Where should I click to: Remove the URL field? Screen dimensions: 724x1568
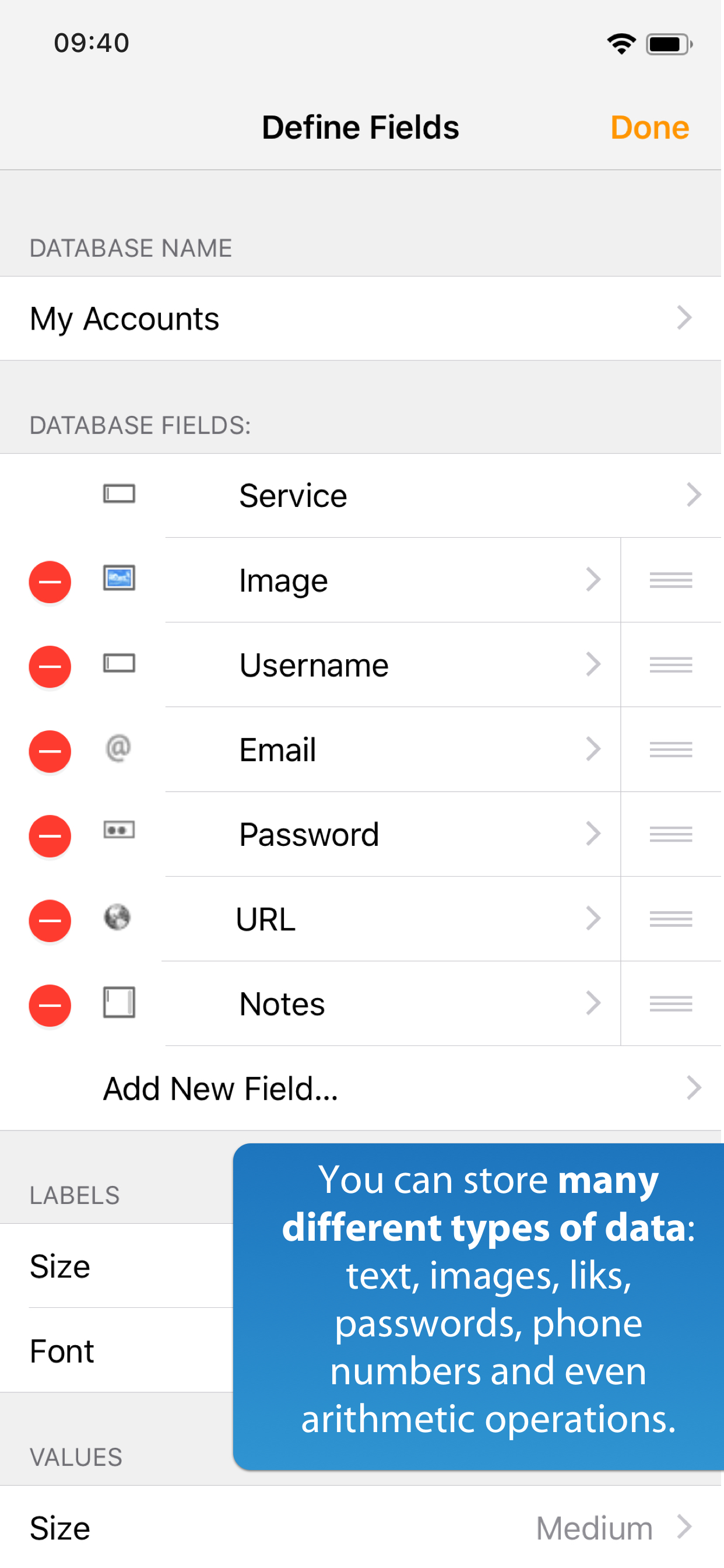click(x=50, y=920)
